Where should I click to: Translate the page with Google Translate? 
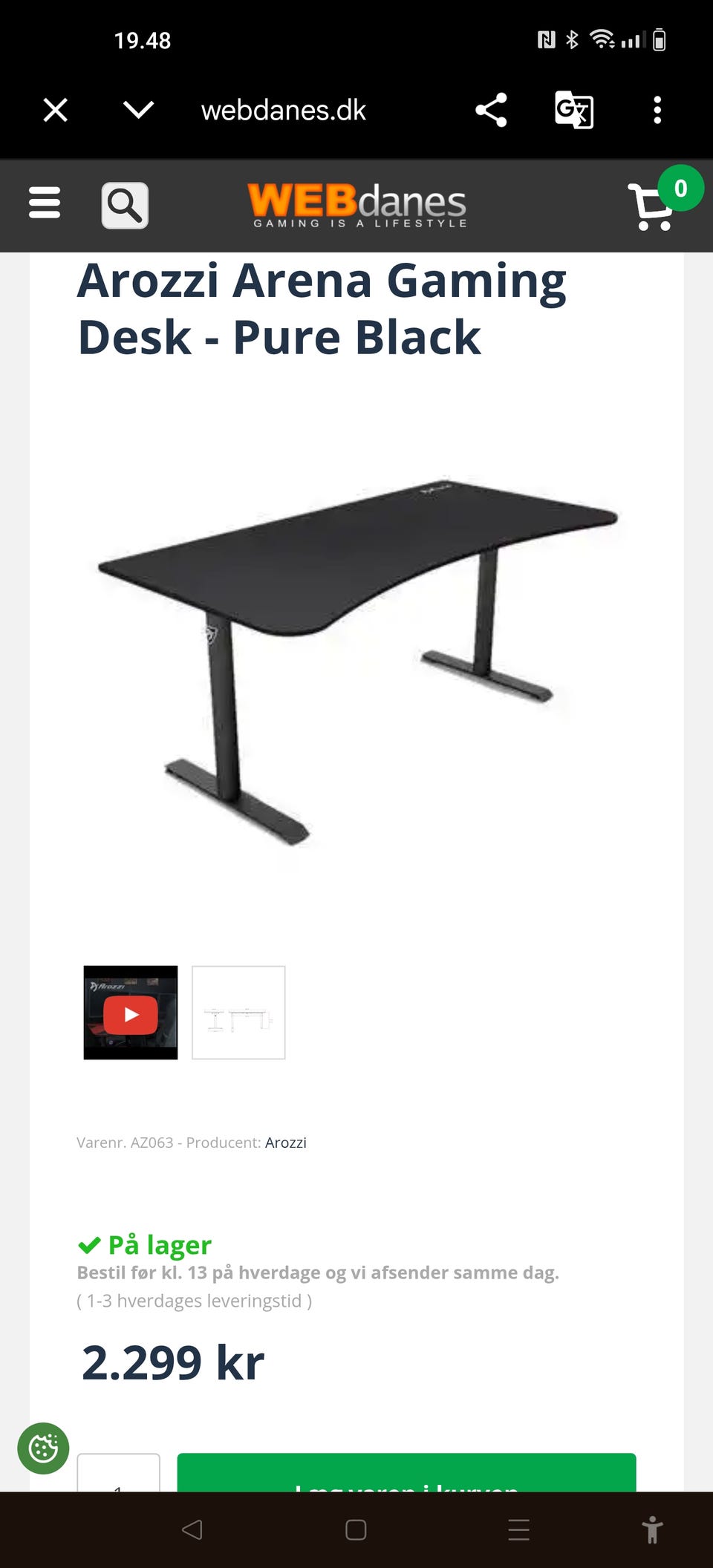click(x=574, y=110)
